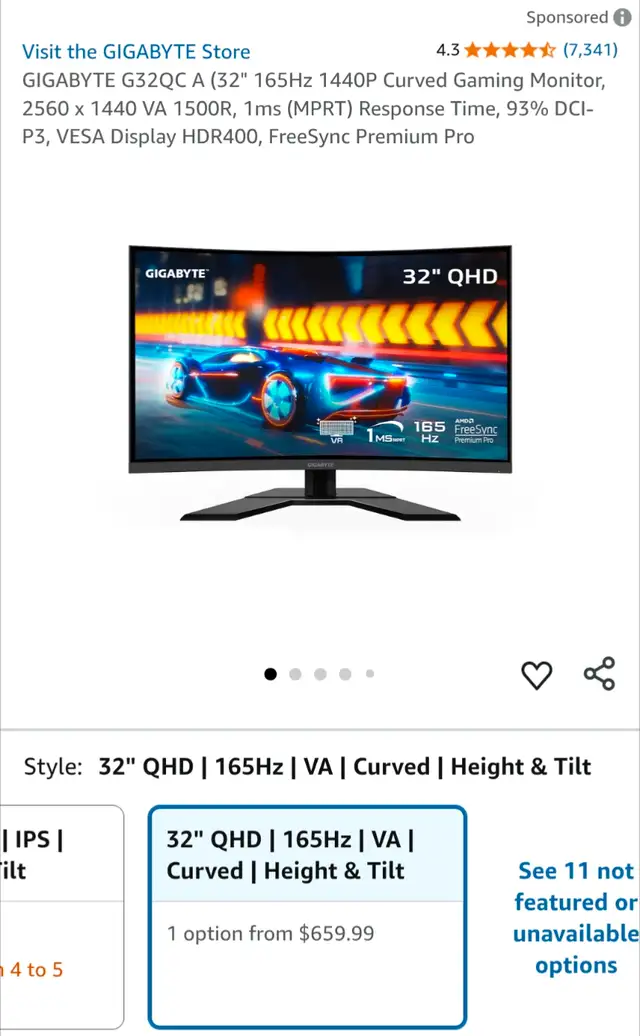Visit the GIGABYTE Store link
The height and width of the screenshot is (1036, 640).
point(136,52)
